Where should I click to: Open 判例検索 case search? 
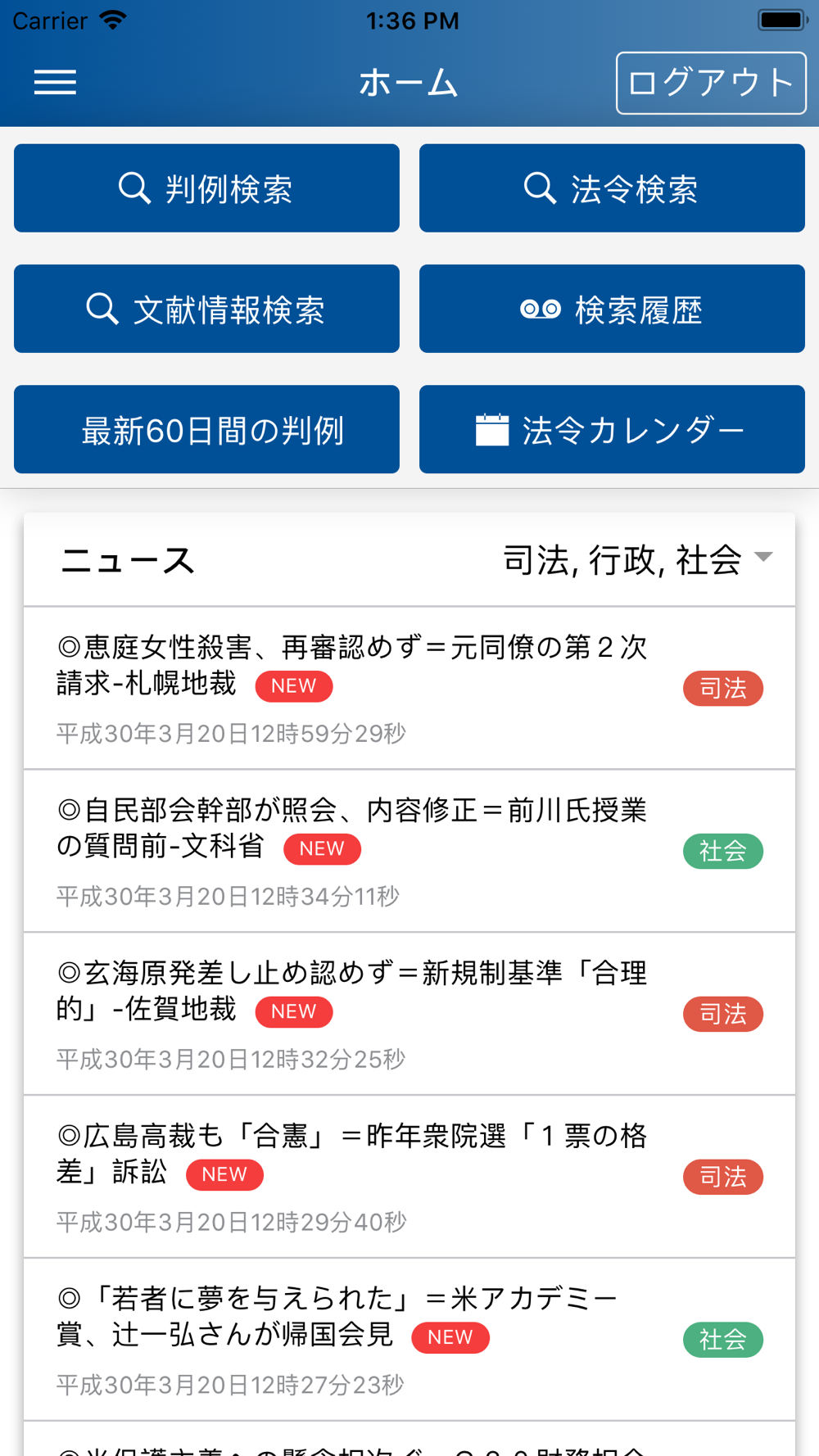(x=206, y=188)
